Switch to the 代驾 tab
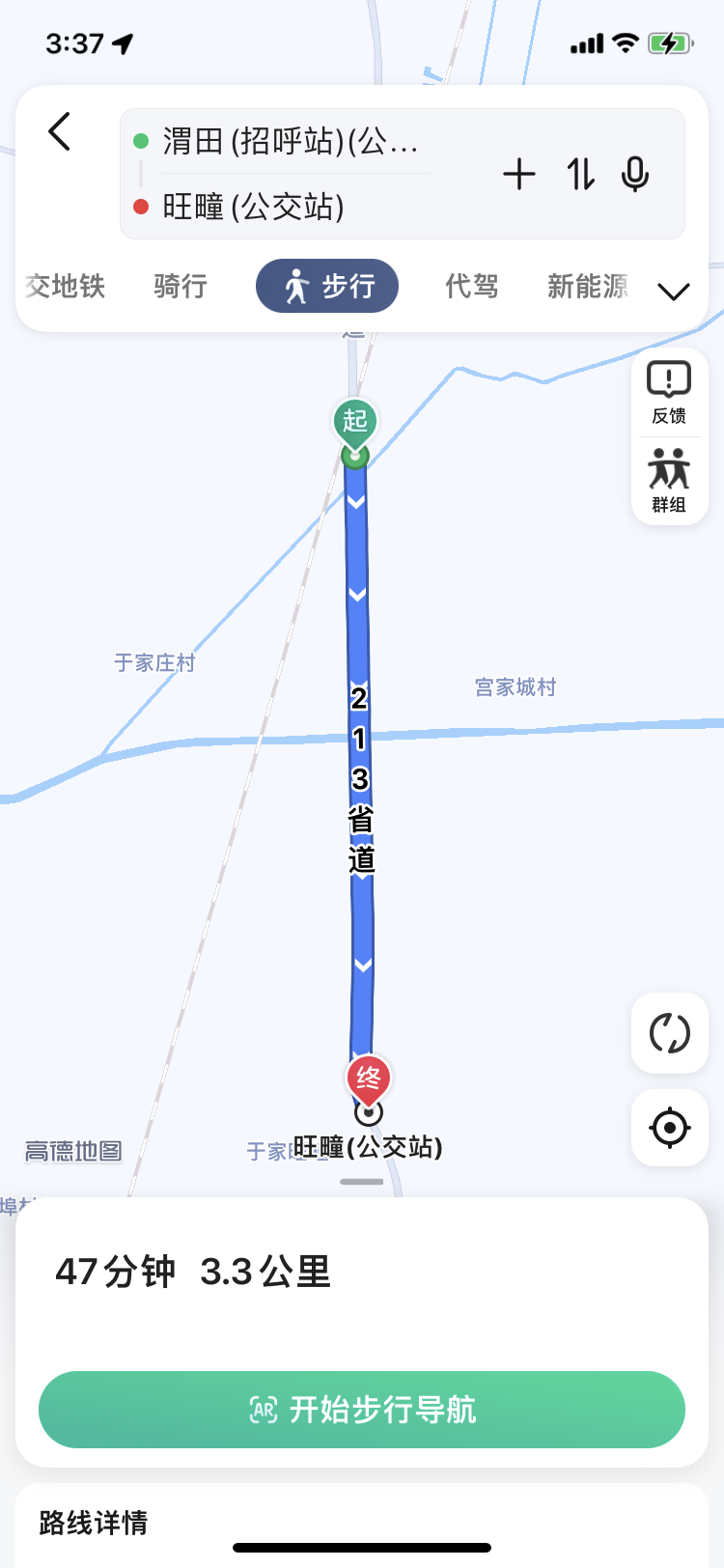This screenshot has height=1568, width=724. pos(472,287)
